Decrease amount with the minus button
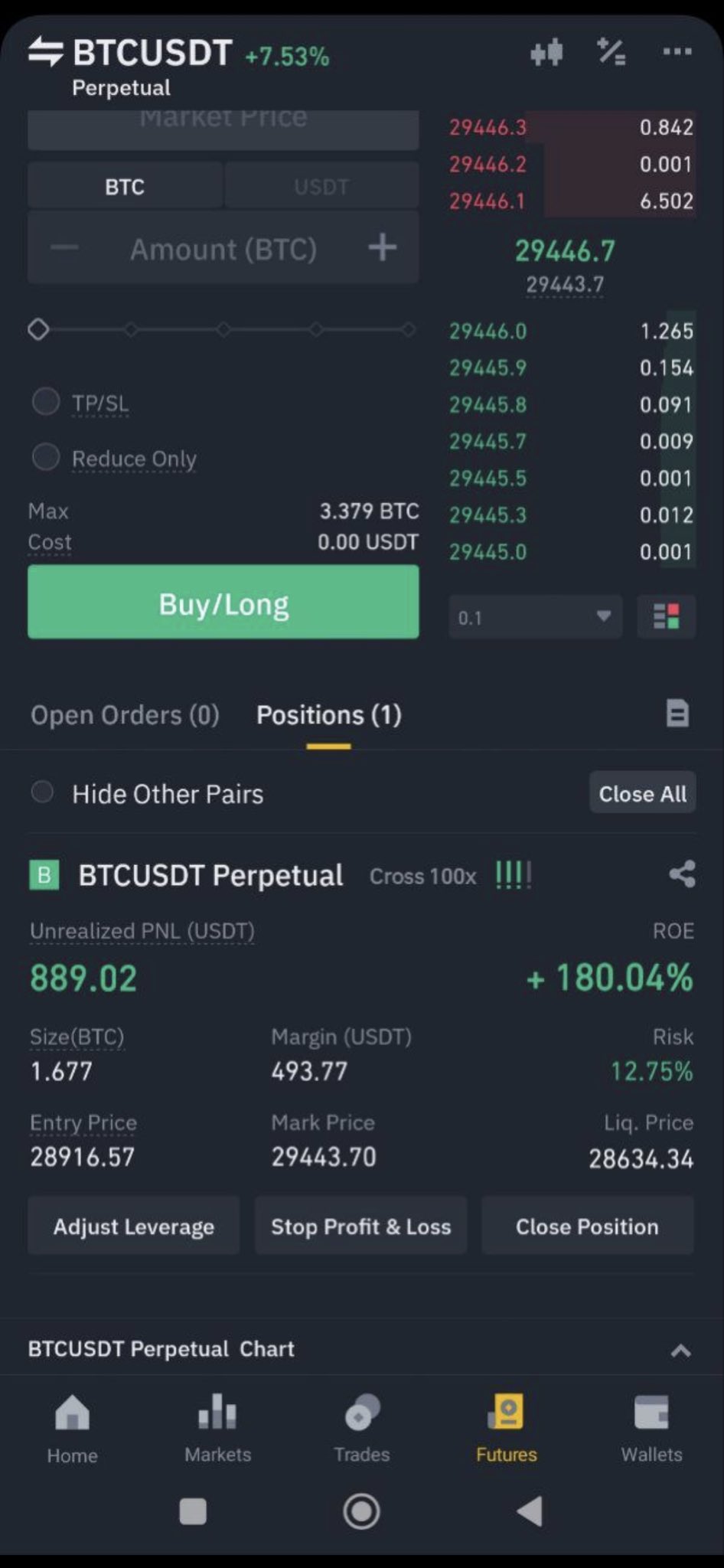Viewport: 724px width, 1568px height. [65, 247]
